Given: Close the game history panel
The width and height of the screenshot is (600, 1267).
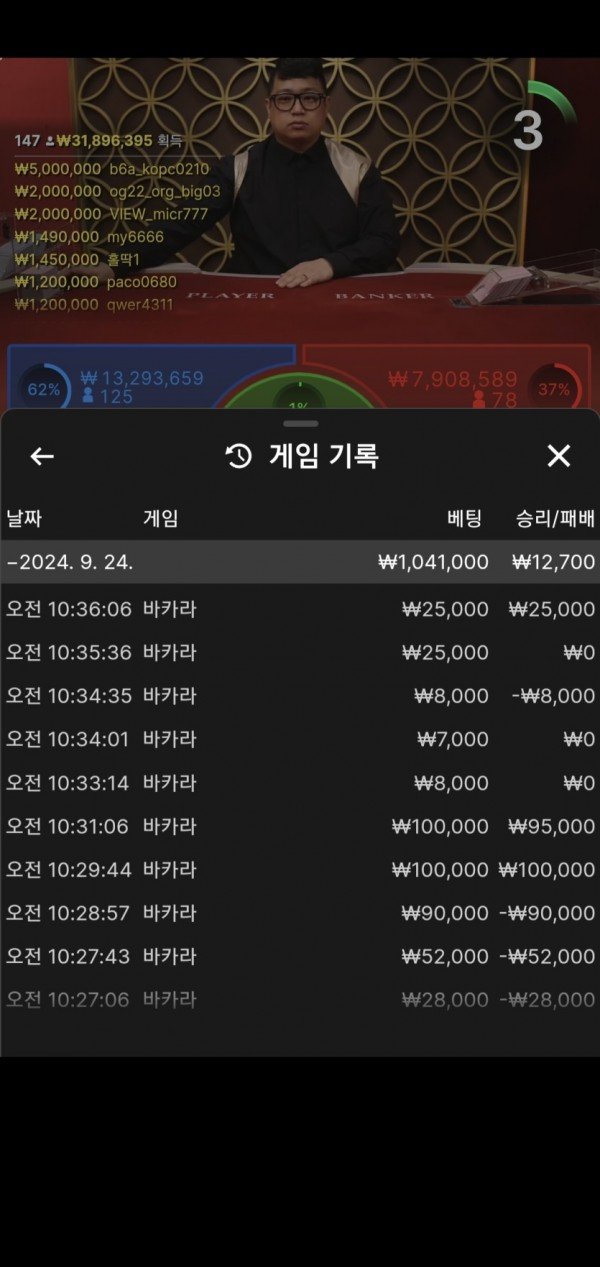Looking at the screenshot, I should pos(558,456).
